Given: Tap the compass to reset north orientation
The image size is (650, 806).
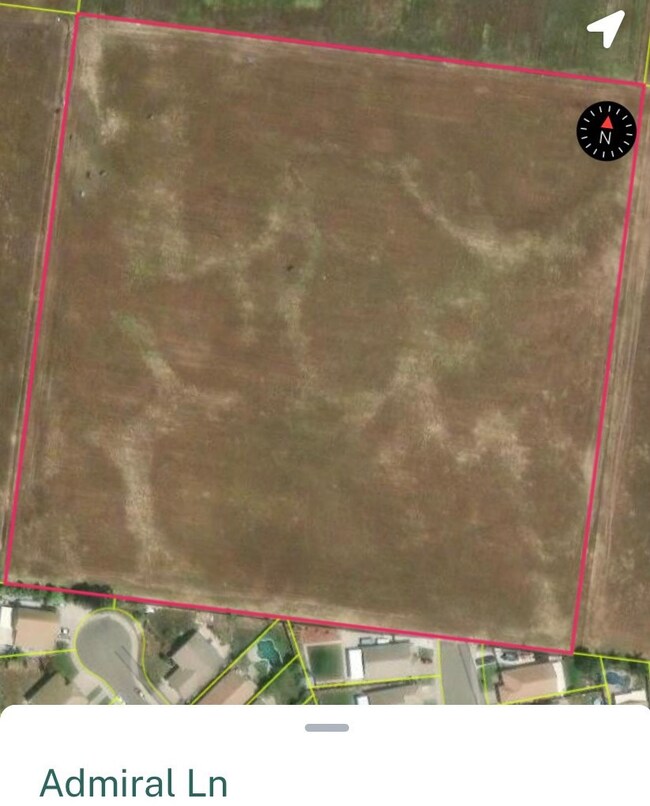Looking at the screenshot, I should click(606, 130).
